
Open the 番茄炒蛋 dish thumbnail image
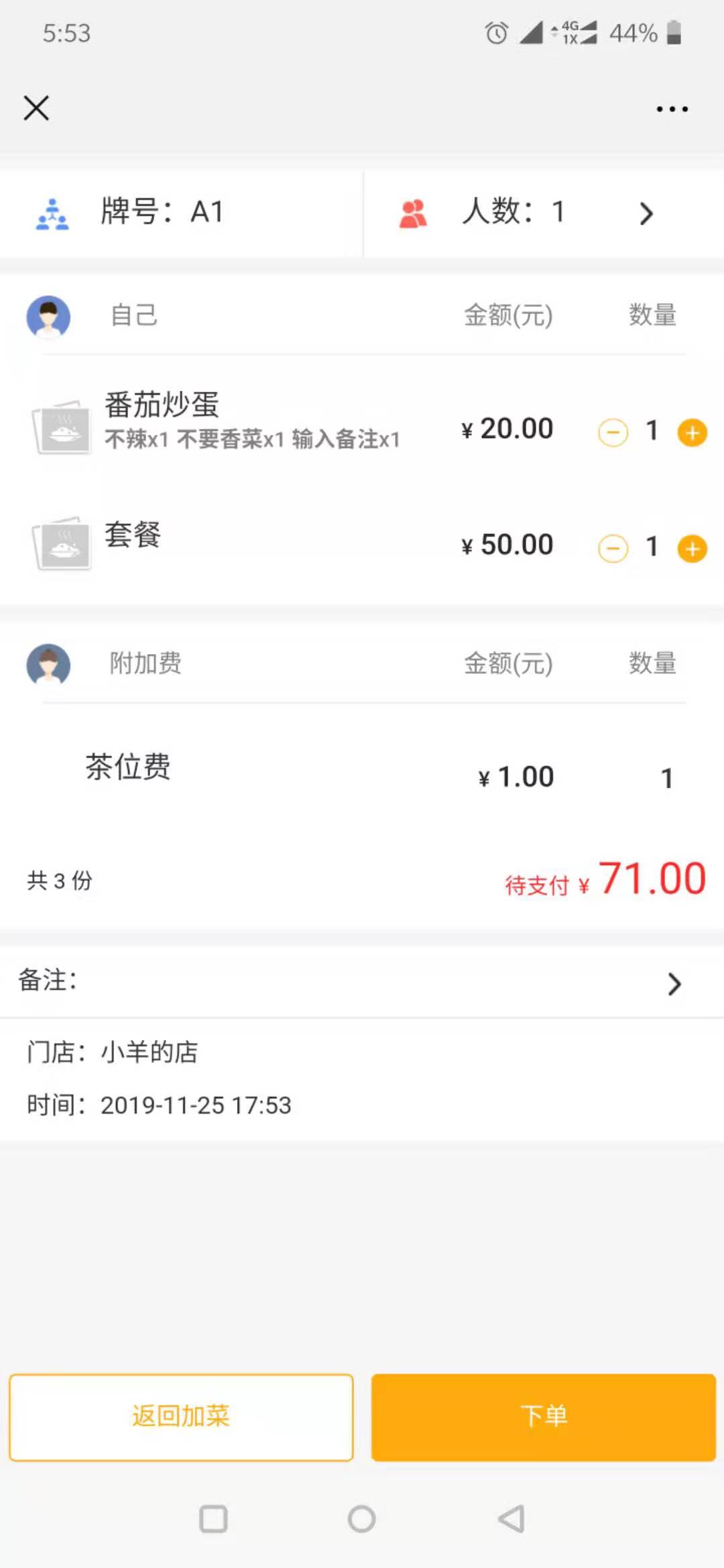coord(64,429)
